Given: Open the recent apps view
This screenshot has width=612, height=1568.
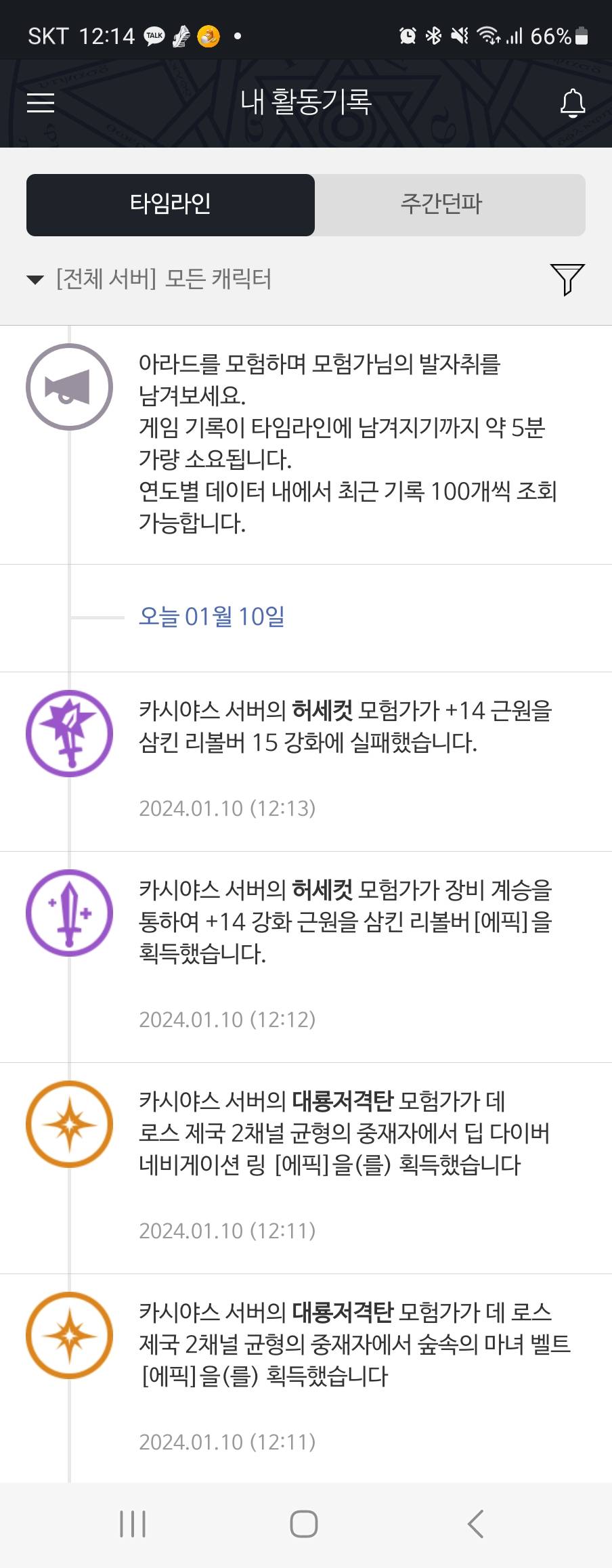Looking at the screenshot, I should point(133,1524).
